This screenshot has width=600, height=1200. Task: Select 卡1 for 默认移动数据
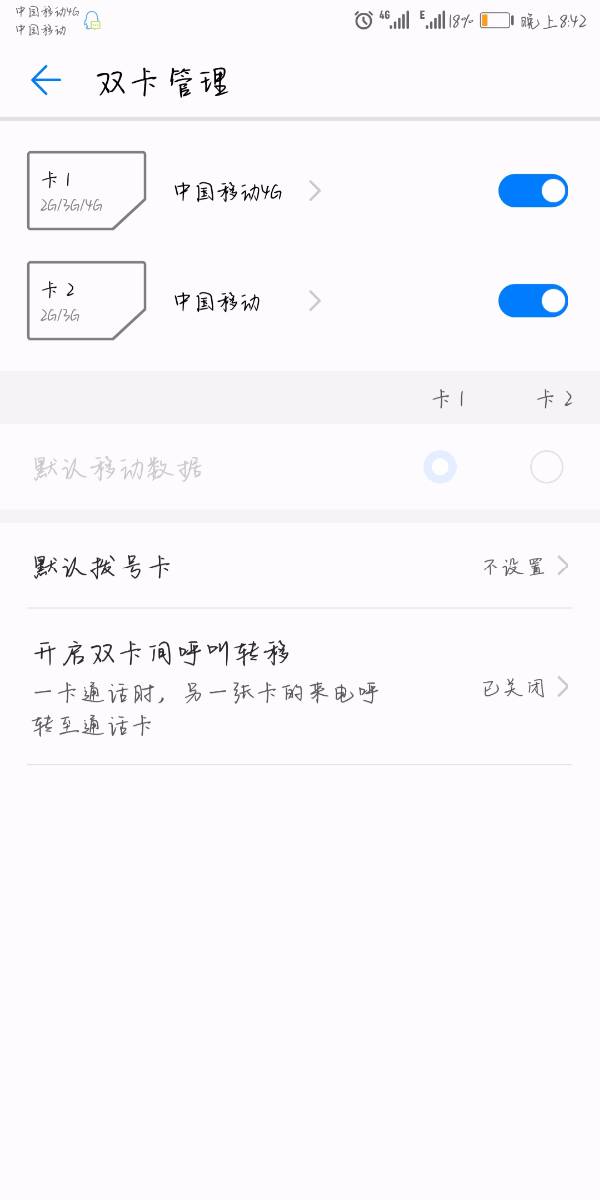[440, 467]
